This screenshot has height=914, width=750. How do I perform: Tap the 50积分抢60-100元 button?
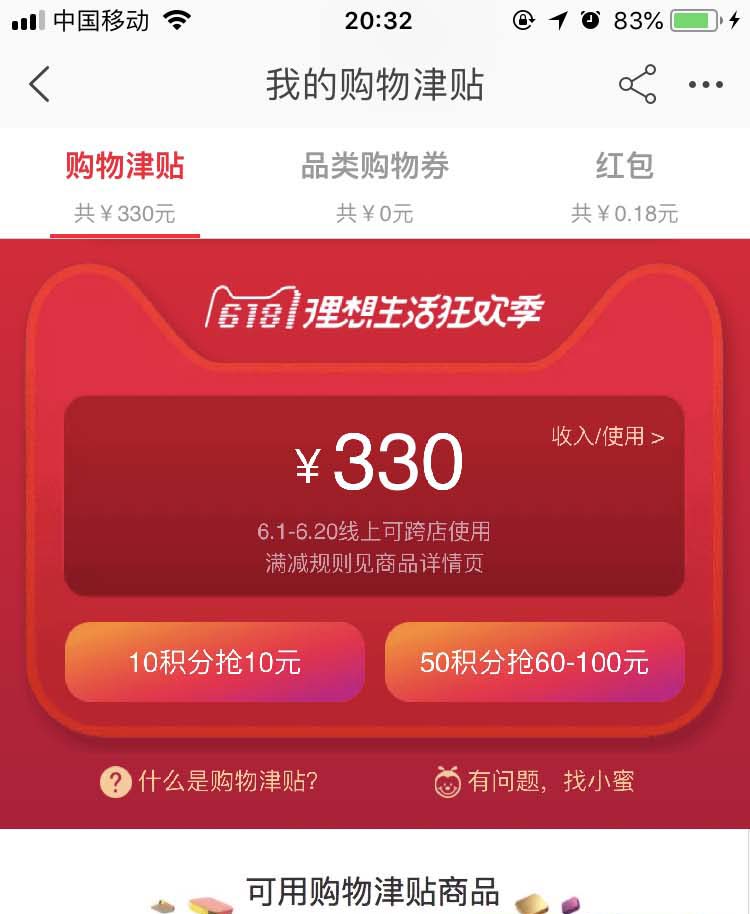coord(534,662)
